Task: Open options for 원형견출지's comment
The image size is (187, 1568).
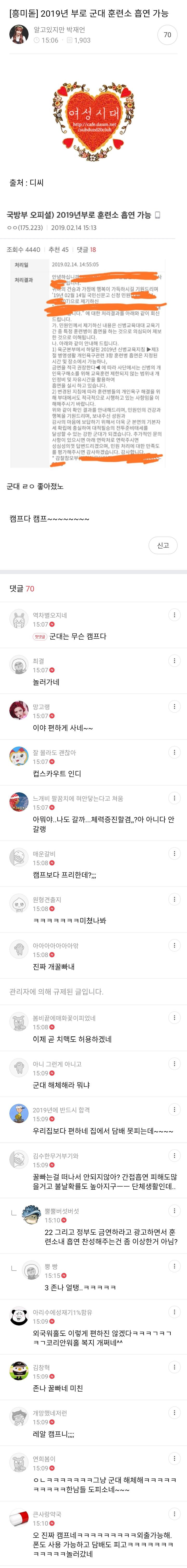Action: point(174,899)
